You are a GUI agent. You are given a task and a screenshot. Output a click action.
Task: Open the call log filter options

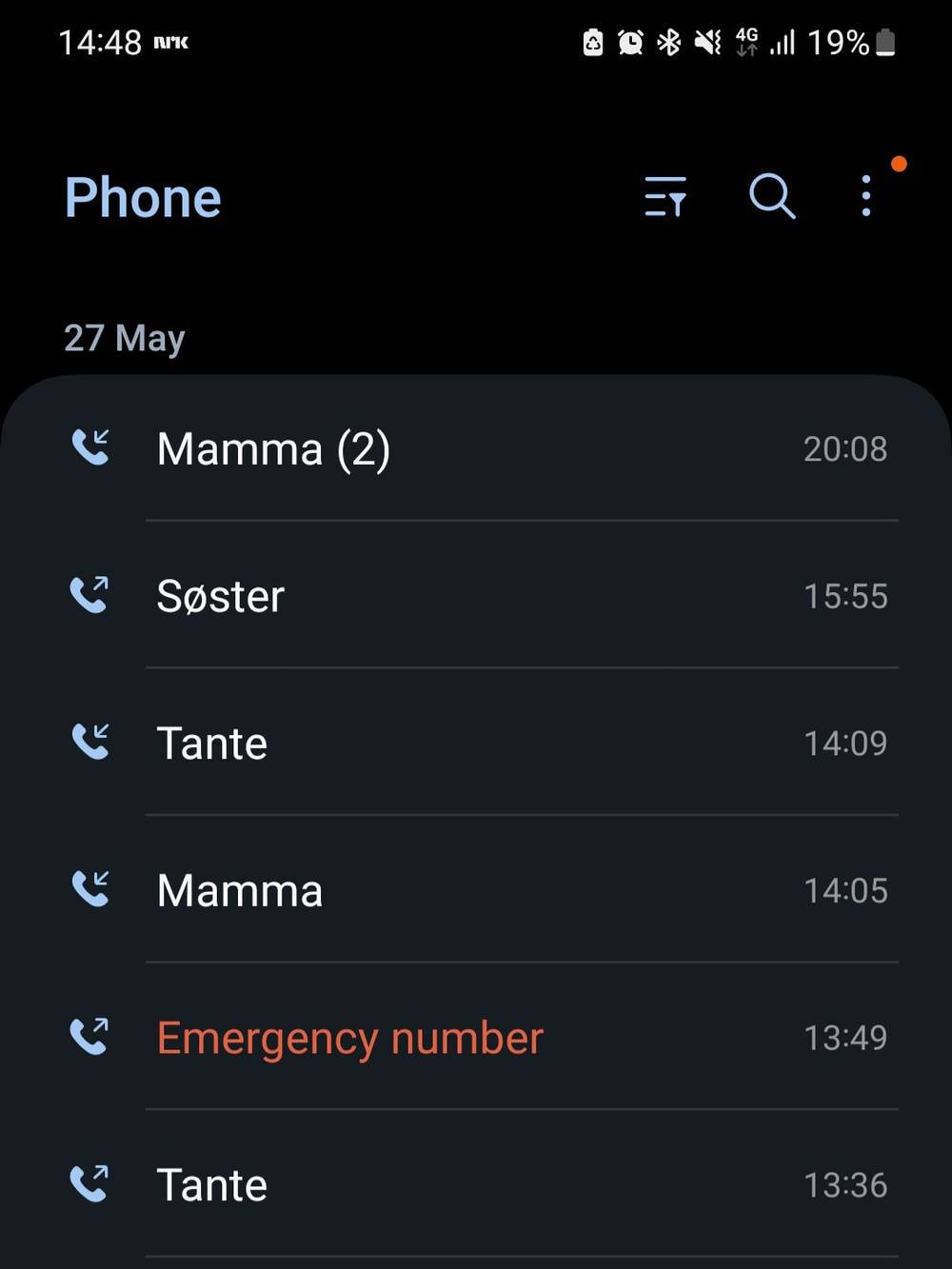[x=665, y=197]
